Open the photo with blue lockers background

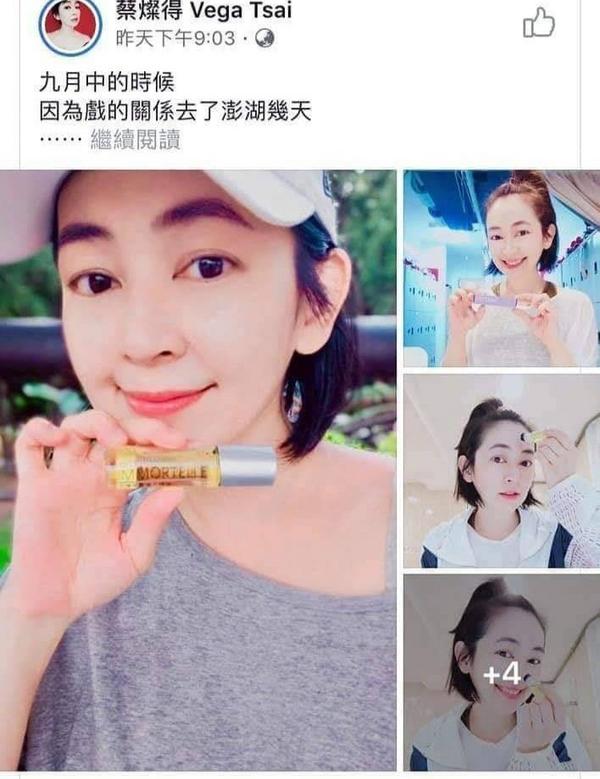click(501, 268)
